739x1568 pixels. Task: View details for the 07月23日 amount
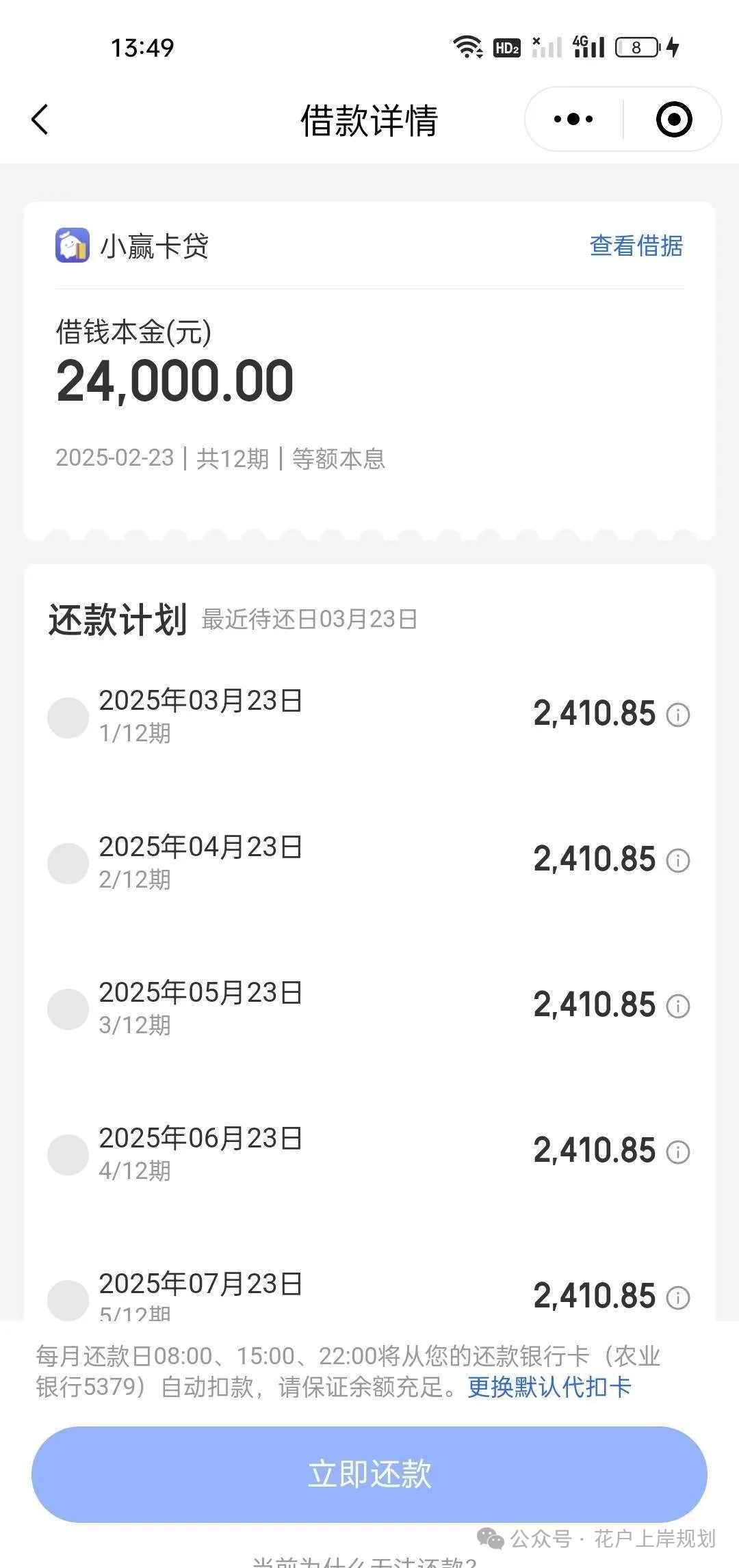click(x=678, y=1298)
